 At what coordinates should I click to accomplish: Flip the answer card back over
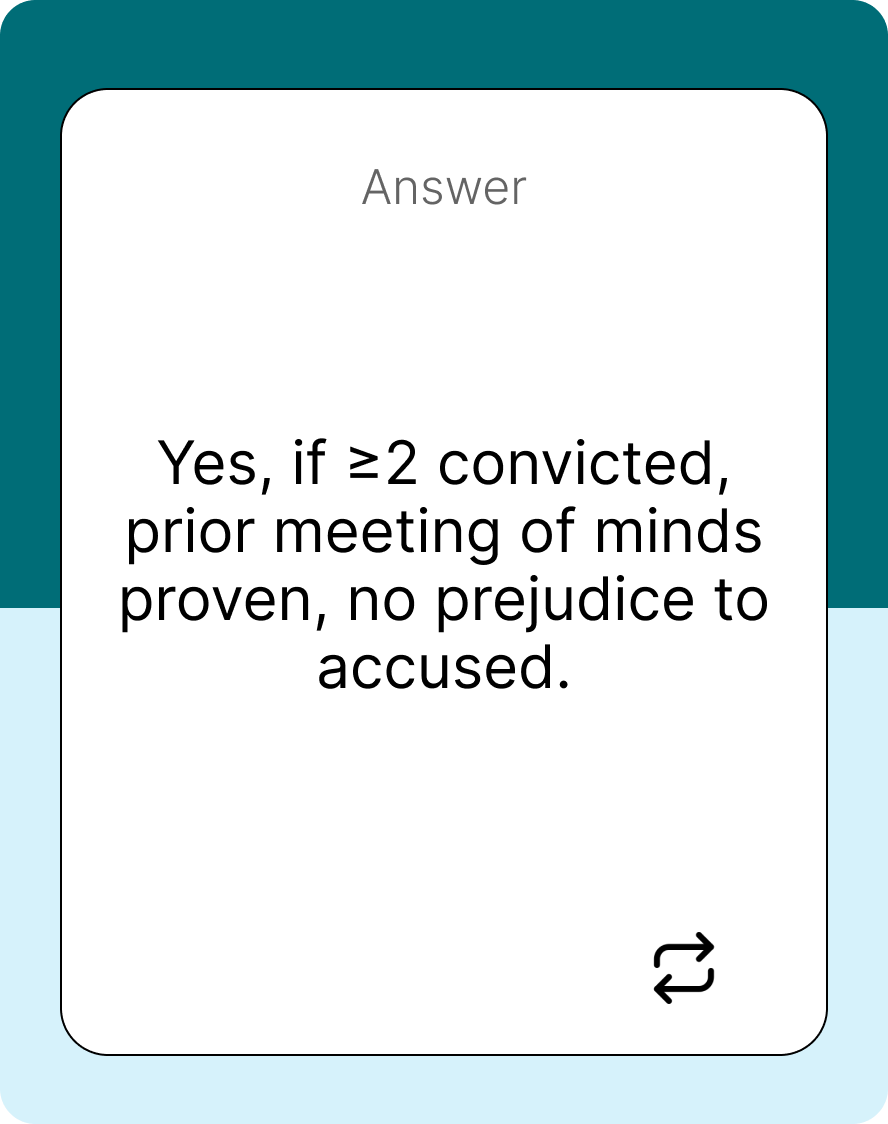[x=684, y=967]
